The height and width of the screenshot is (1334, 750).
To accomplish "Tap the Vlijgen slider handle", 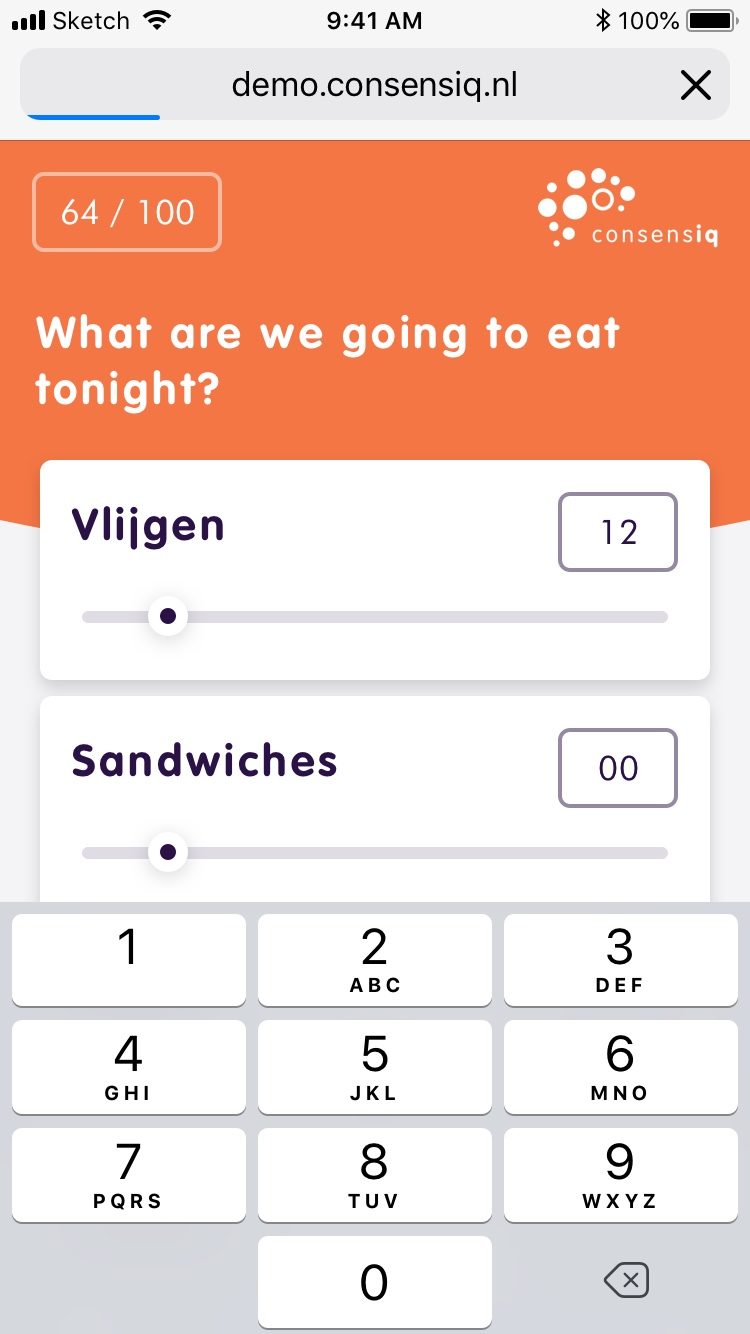I will (x=168, y=616).
